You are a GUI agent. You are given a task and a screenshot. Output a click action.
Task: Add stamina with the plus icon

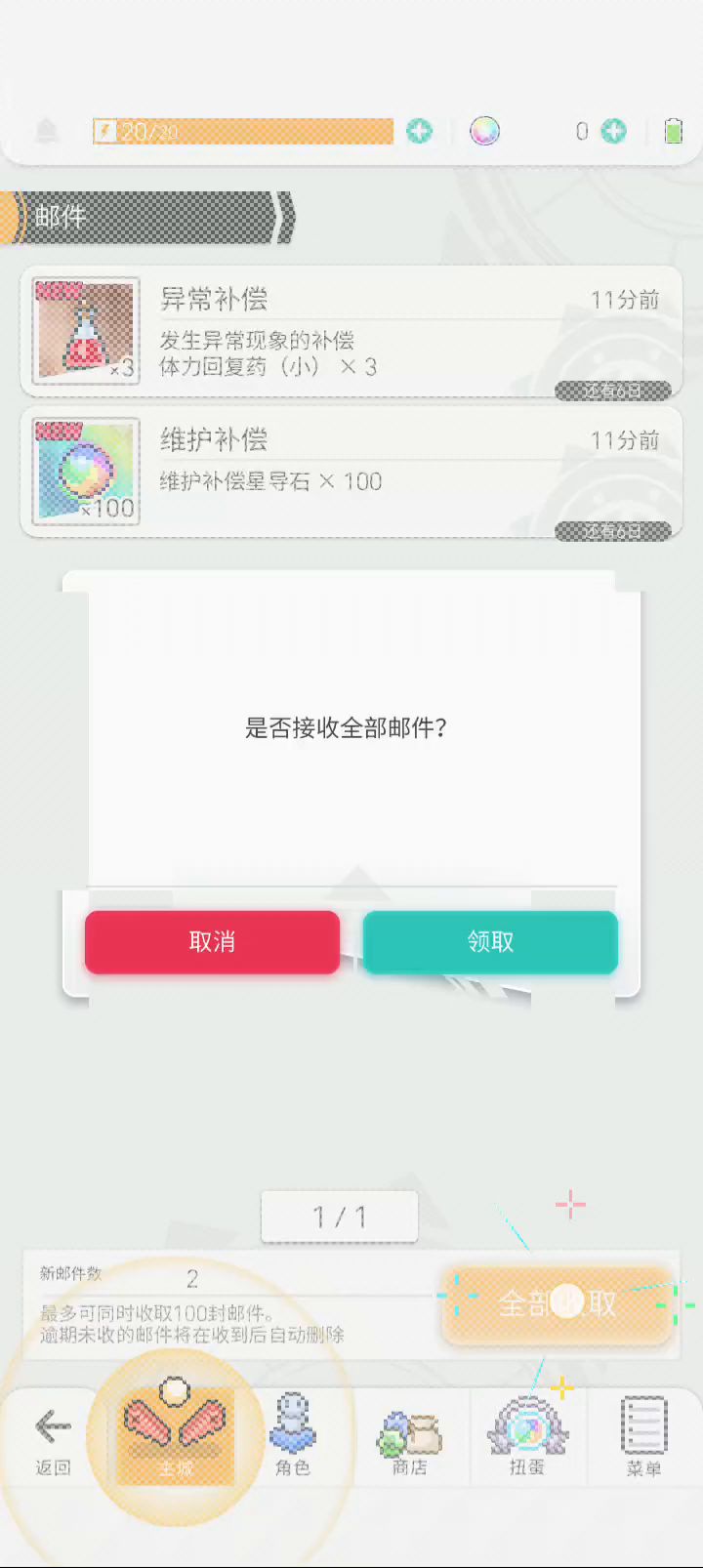pos(420,131)
